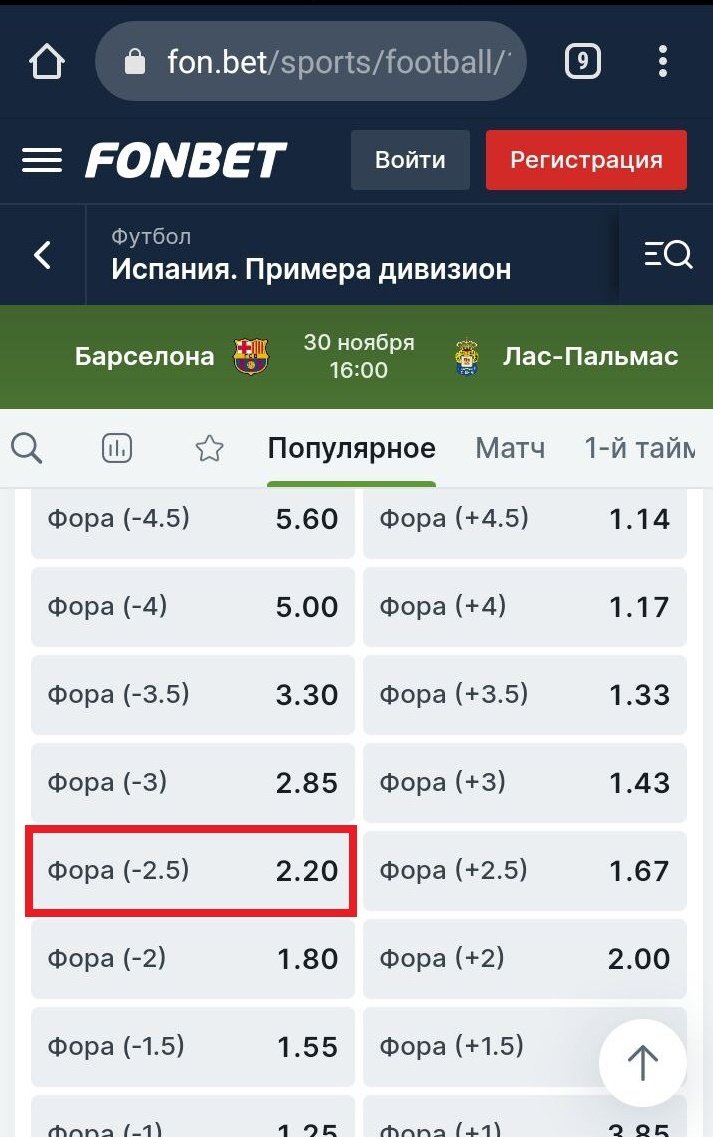Switch to the Матч tab
713x1137 pixels.
[x=510, y=448]
